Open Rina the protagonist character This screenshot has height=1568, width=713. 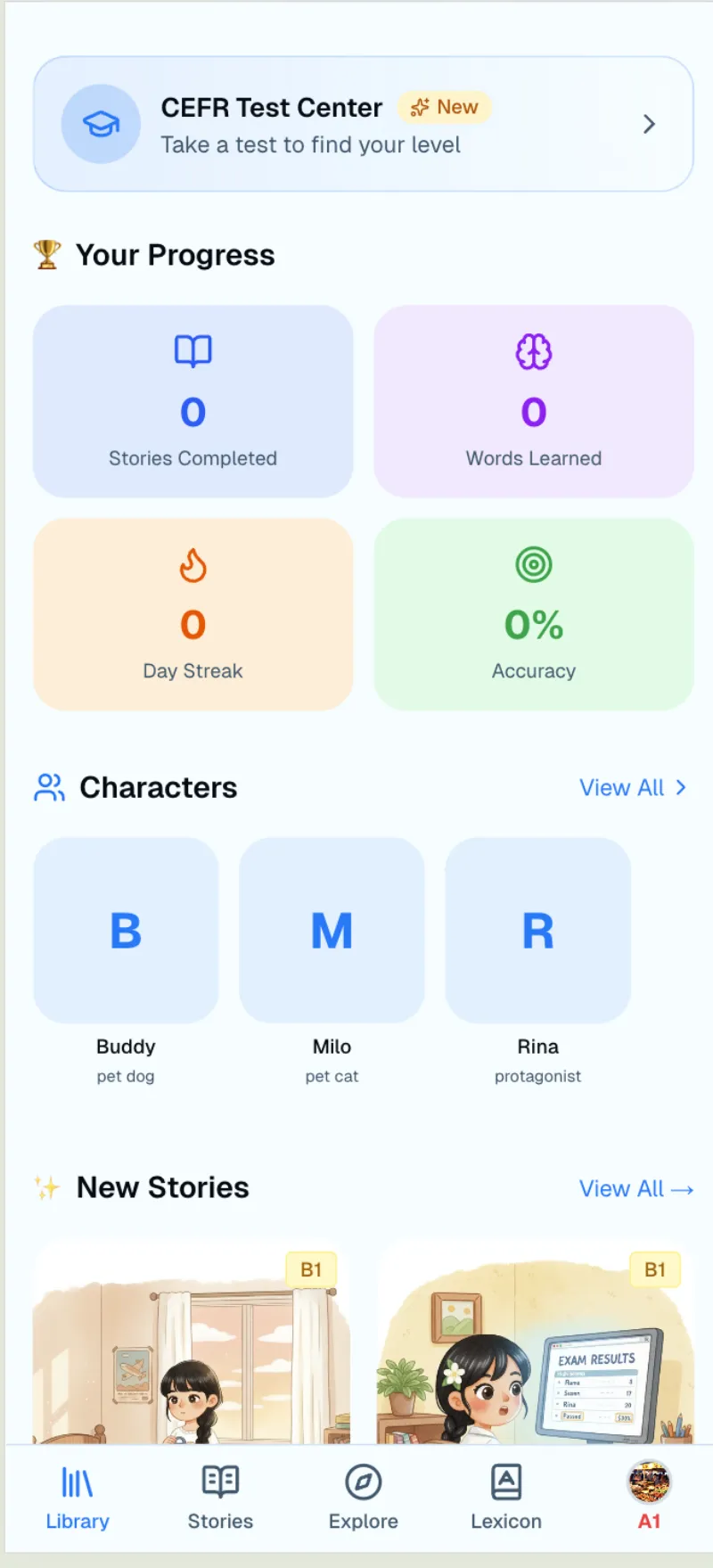(x=537, y=931)
